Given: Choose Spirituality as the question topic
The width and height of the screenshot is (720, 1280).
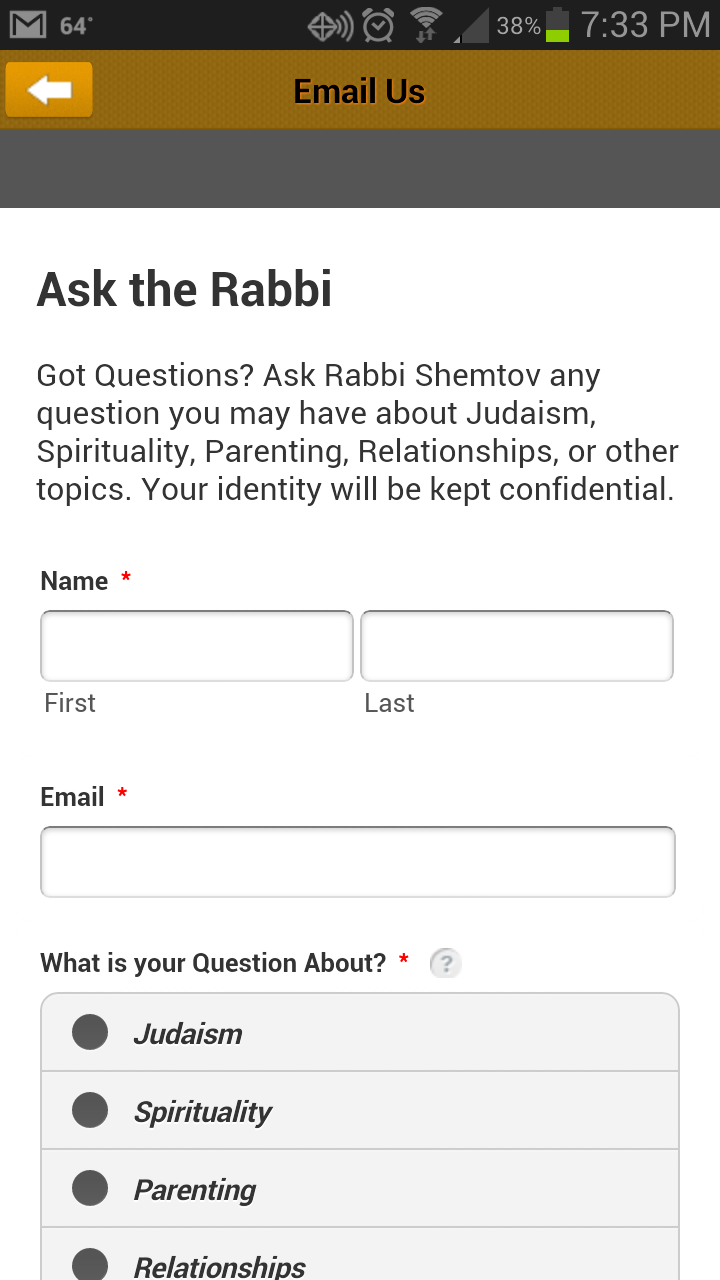Looking at the screenshot, I should click(90, 1110).
